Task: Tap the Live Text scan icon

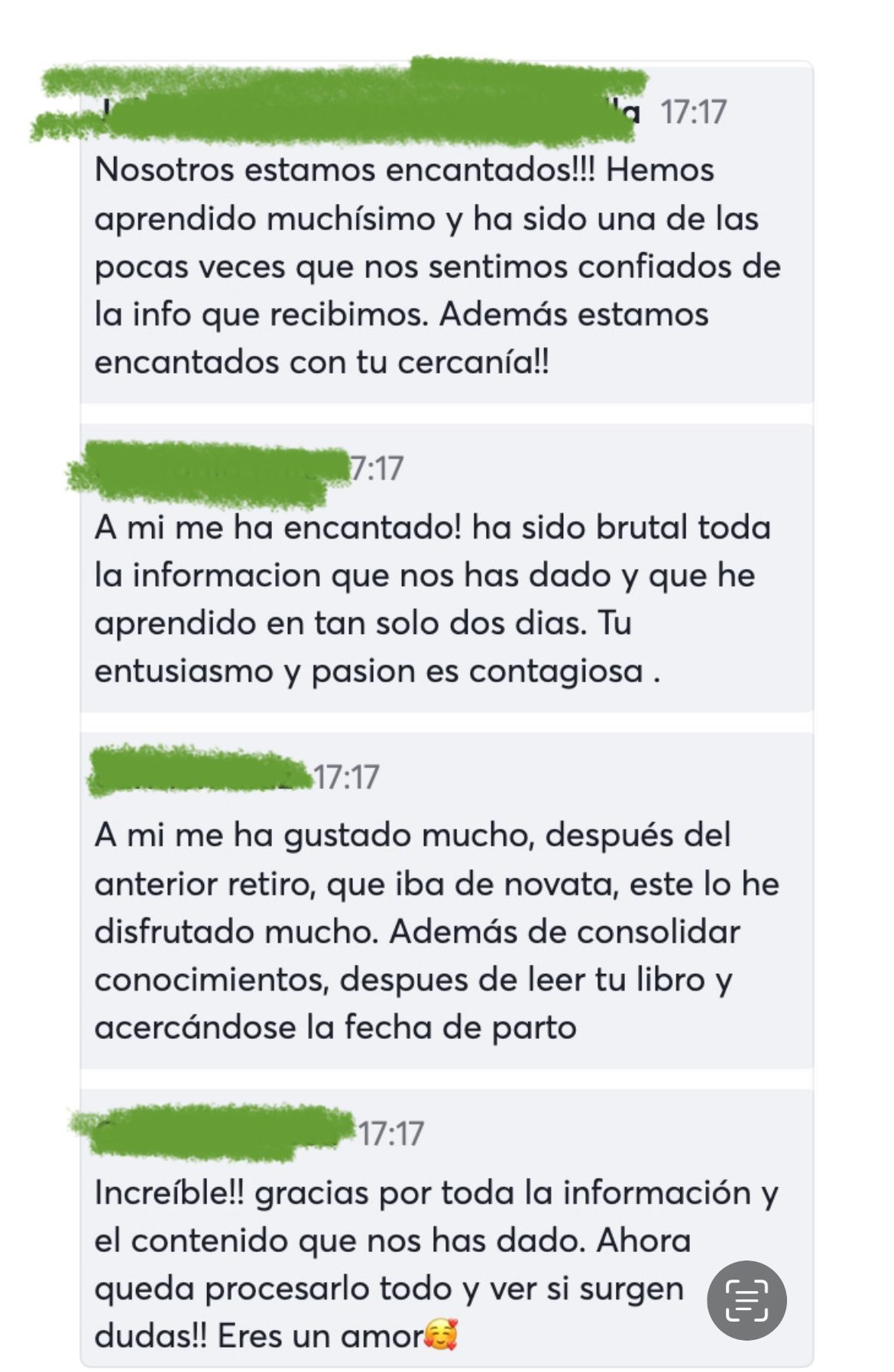Action: (746, 1300)
